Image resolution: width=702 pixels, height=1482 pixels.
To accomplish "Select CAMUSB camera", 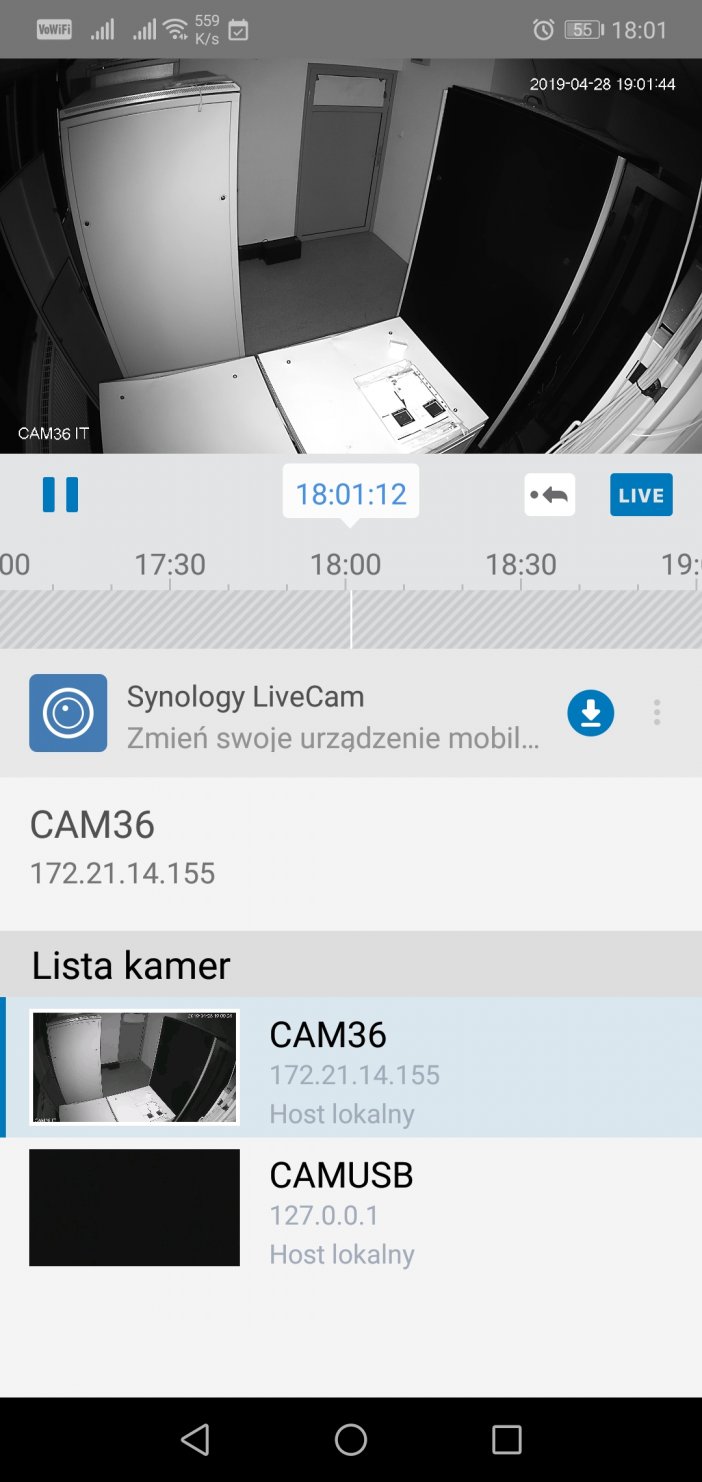I will tap(350, 1207).
